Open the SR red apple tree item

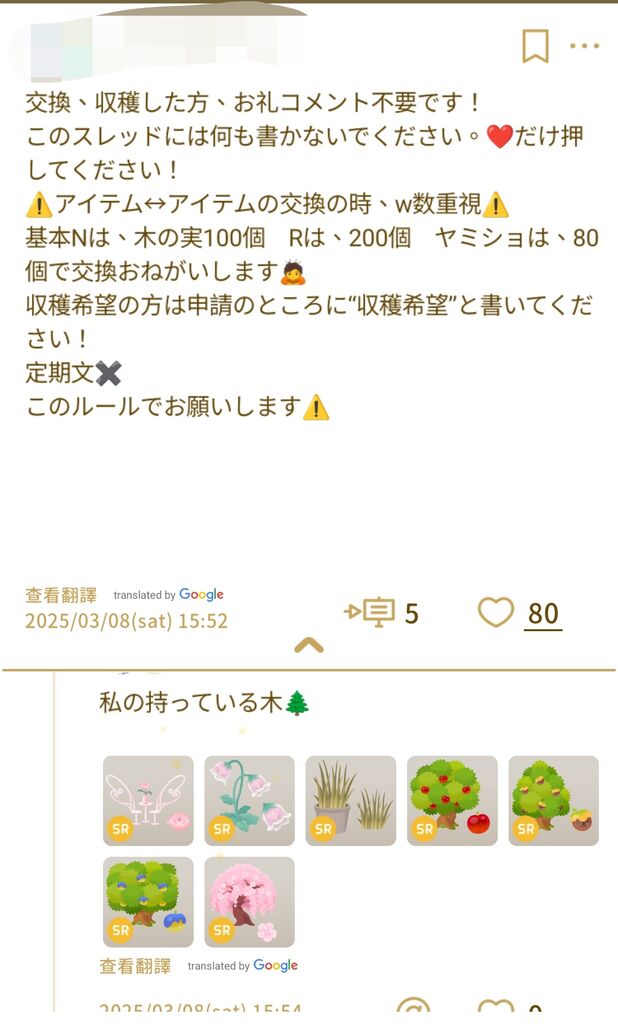(x=452, y=801)
